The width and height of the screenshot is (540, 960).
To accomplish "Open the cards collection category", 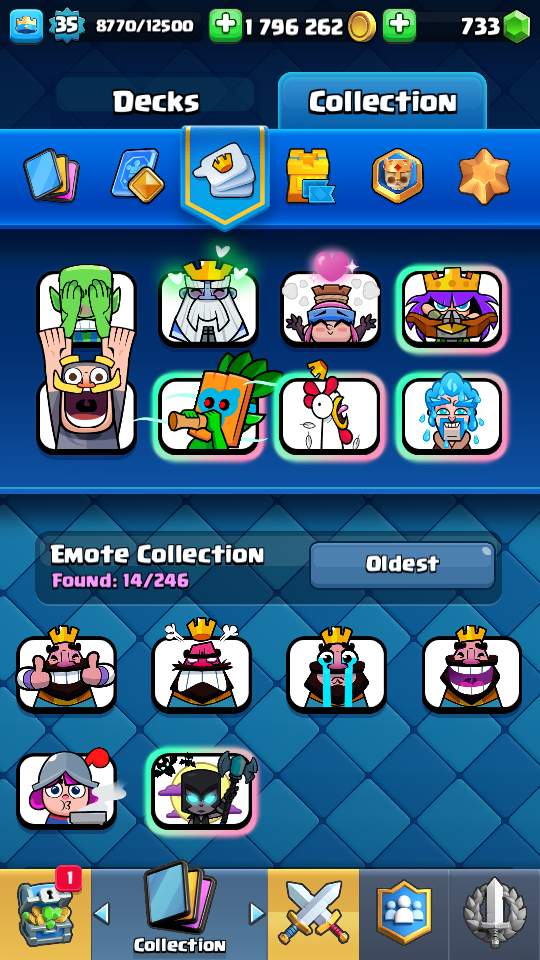I will point(51,178).
